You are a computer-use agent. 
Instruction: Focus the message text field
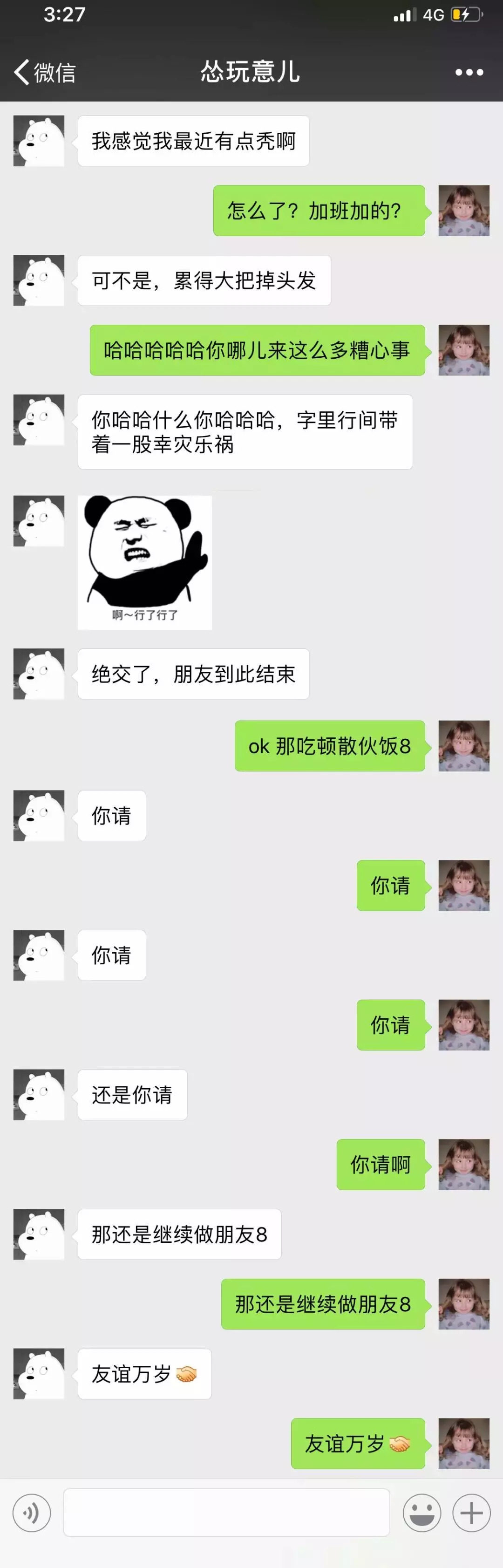click(226, 1513)
